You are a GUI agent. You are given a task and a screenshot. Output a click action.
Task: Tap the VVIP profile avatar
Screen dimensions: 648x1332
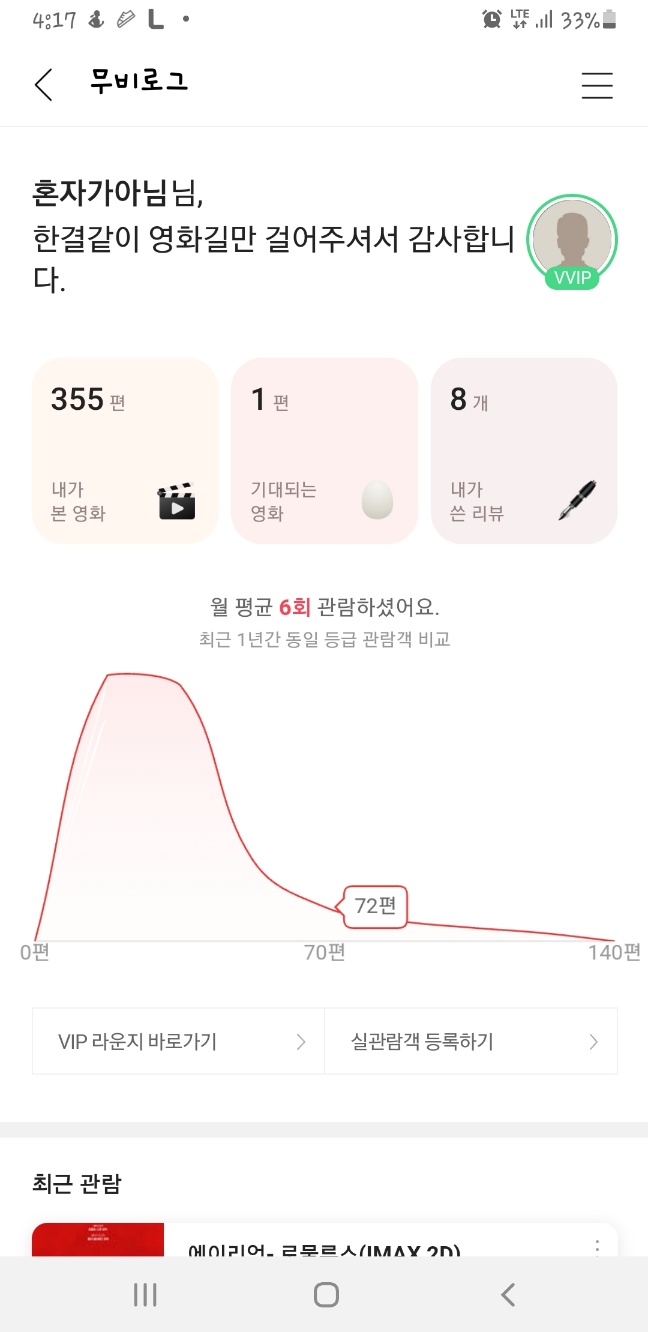[x=573, y=242]
